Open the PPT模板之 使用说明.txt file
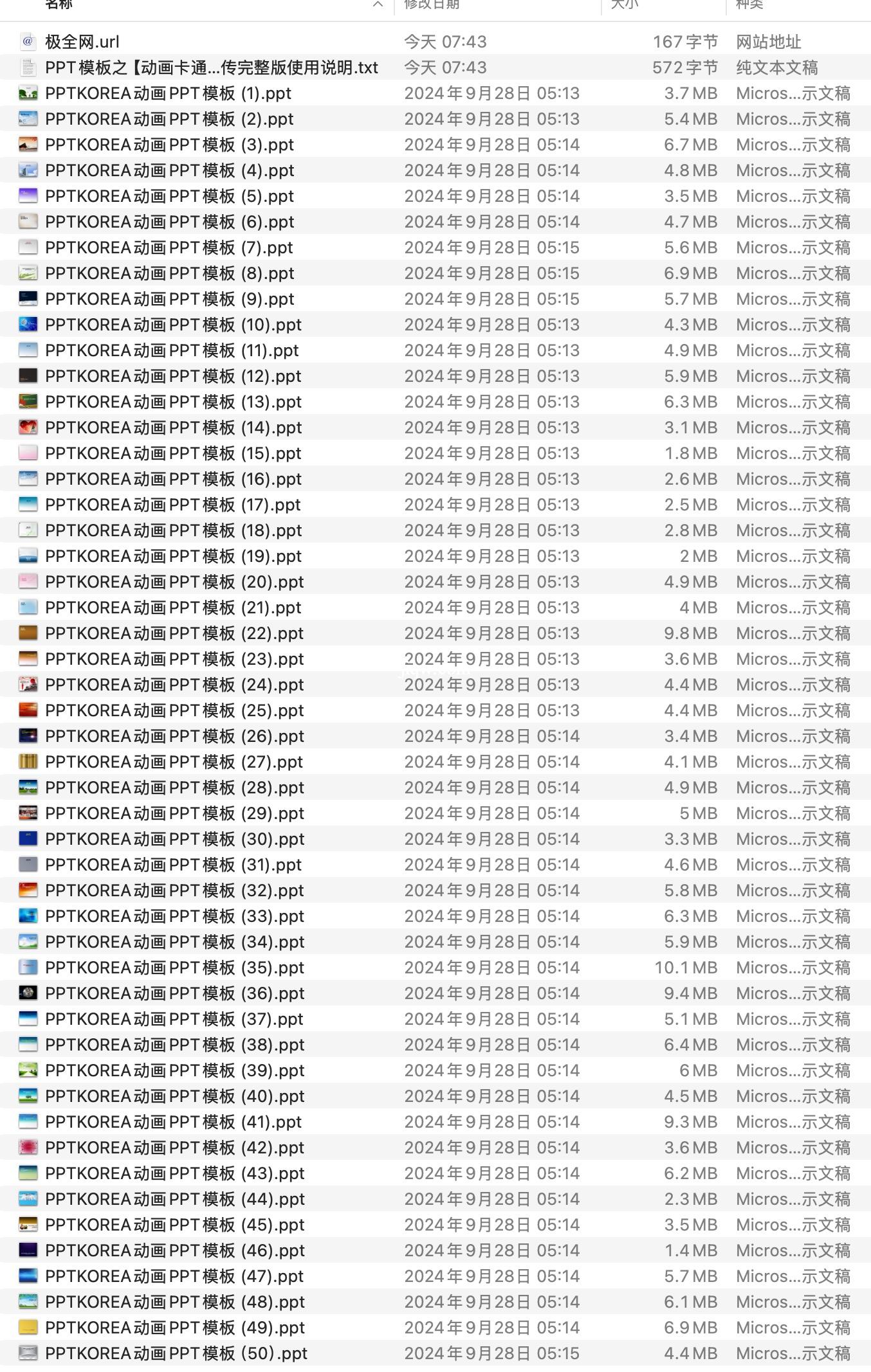 (435, 68)
